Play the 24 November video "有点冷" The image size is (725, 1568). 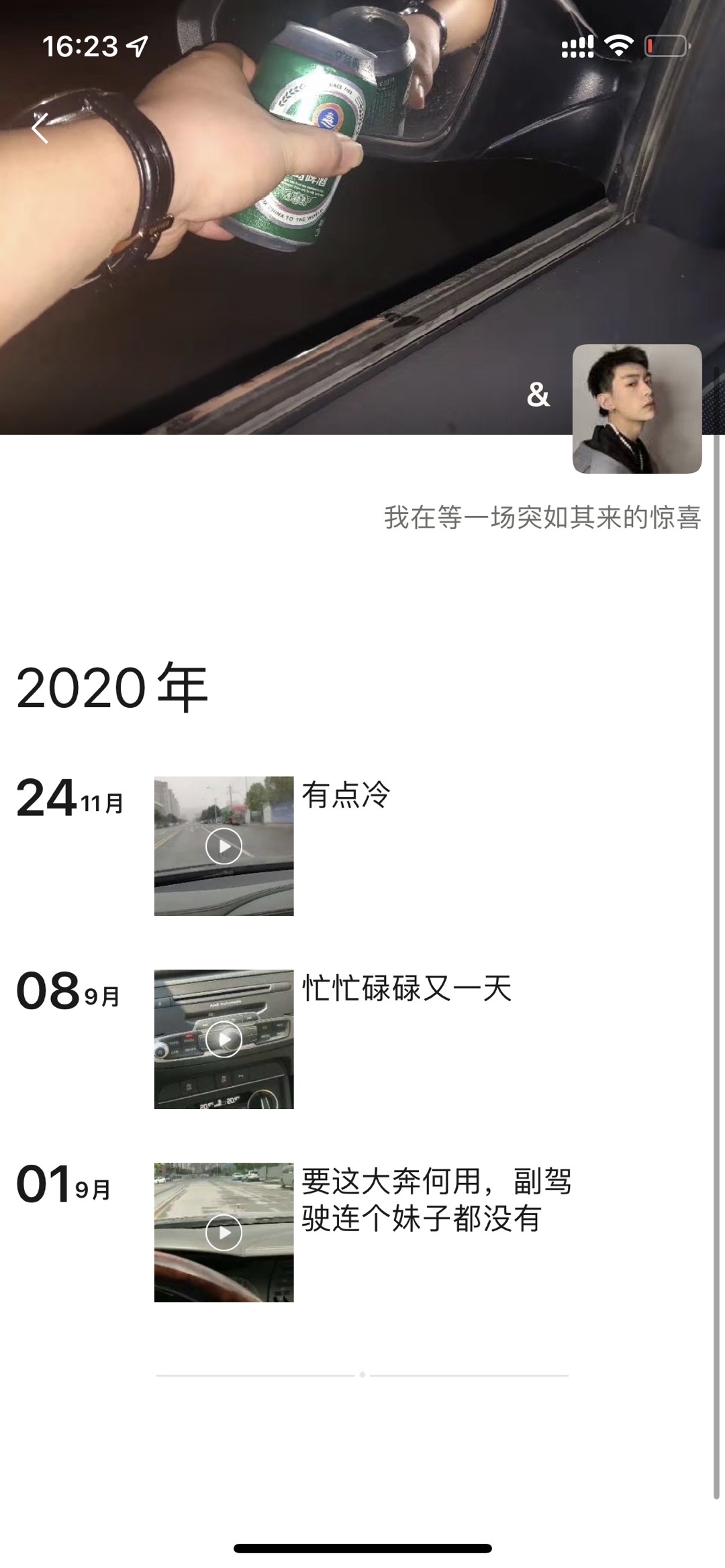tap(224, 846)
